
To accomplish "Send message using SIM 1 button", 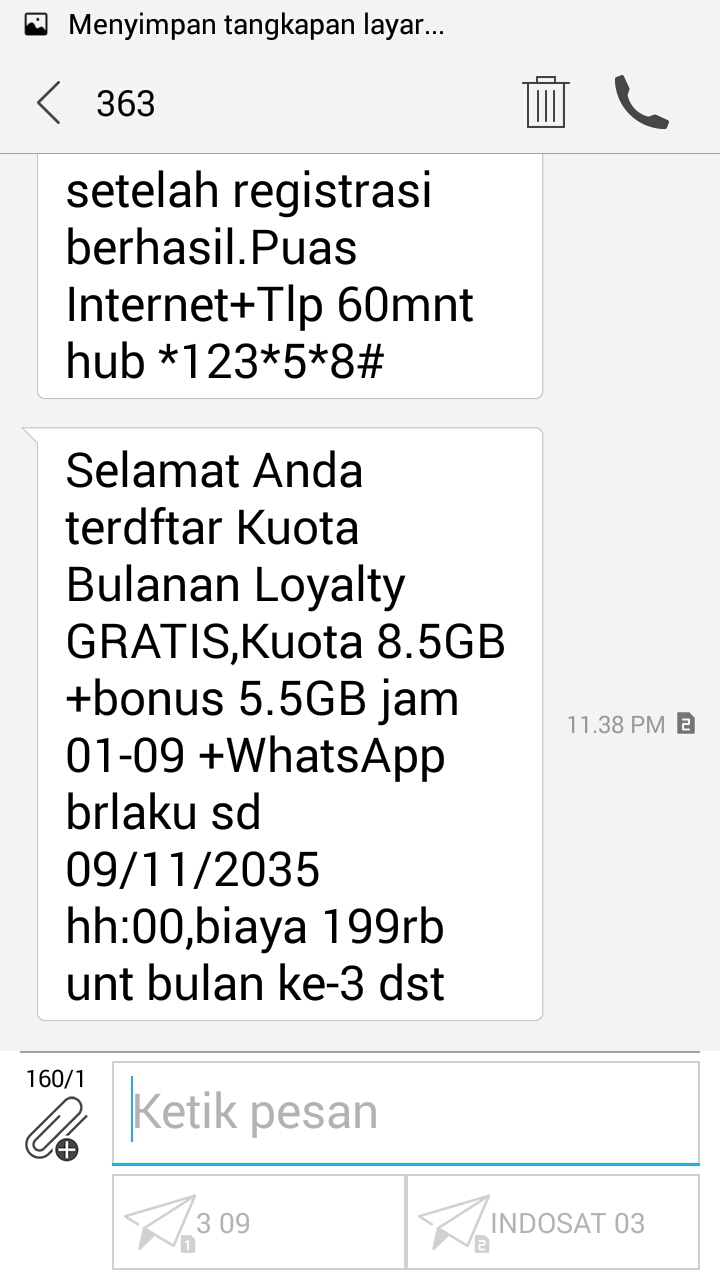I will click(x=259, y=1222).
